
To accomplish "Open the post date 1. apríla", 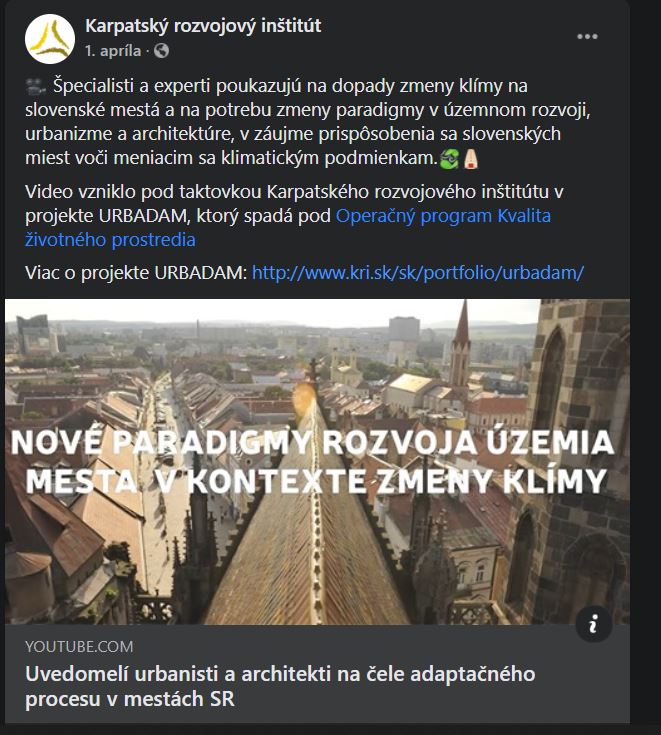I will click(x=116, y=50).
